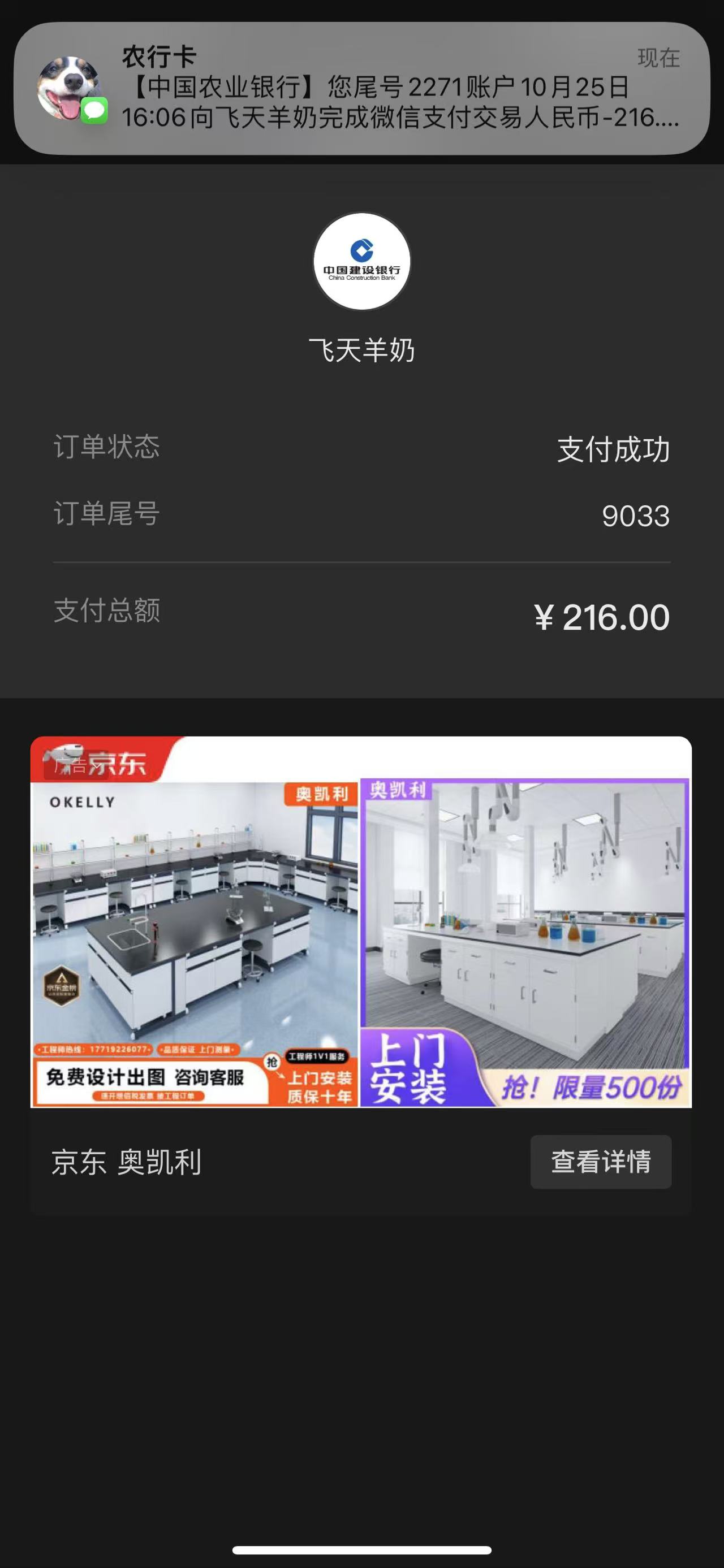Open the 京东 奥凯利 ad image

pos(361,921)
